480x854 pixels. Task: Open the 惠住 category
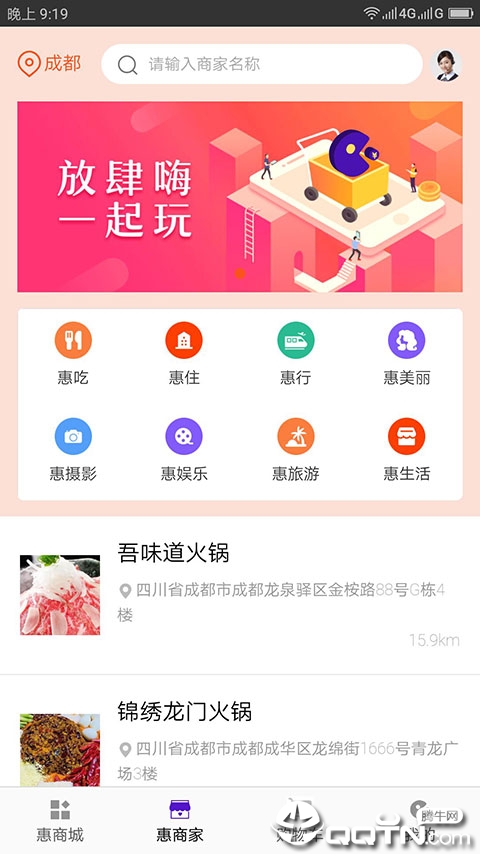point(184,353)
